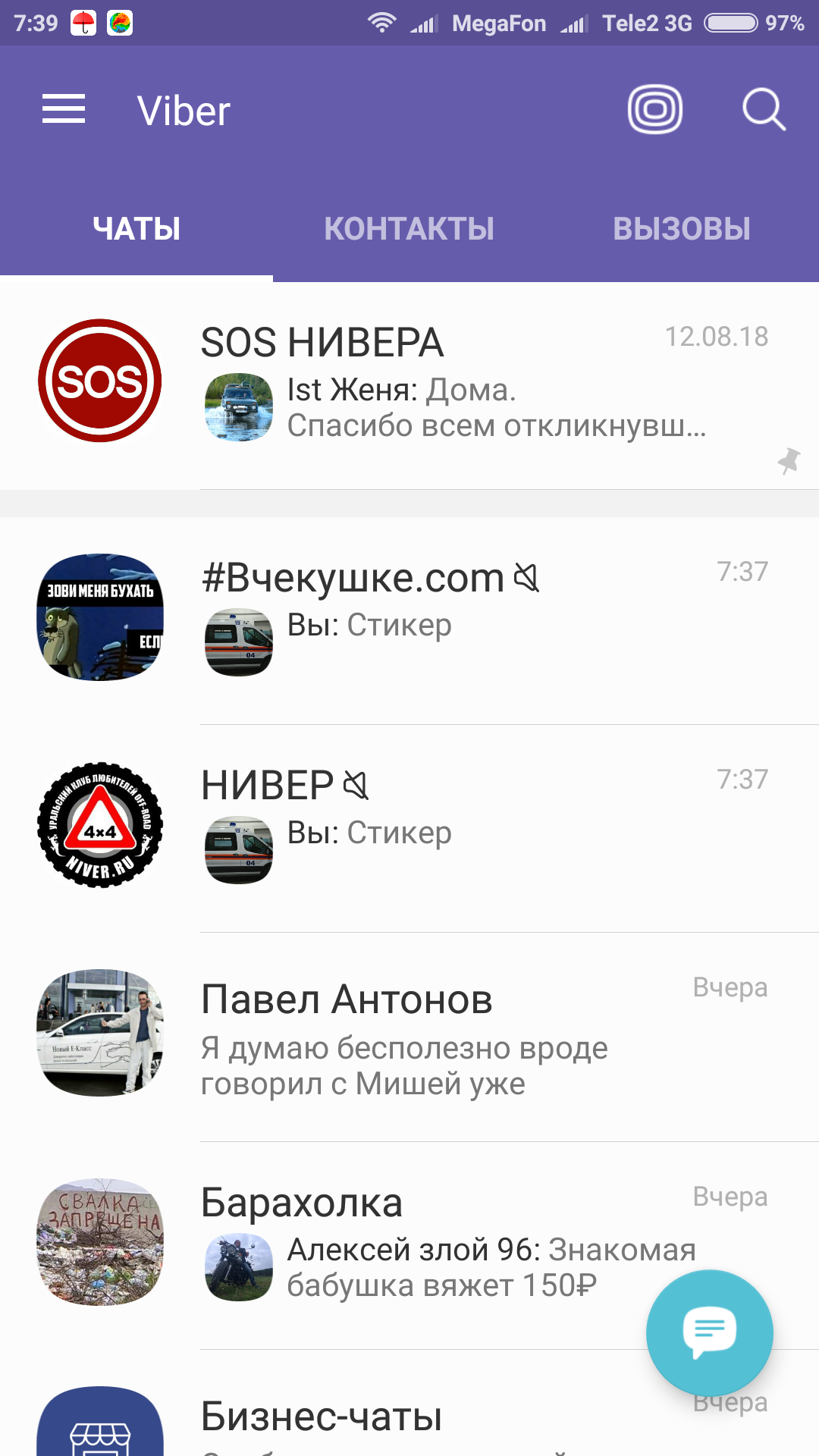Open the hamburger drawer menu

[64, 109]
